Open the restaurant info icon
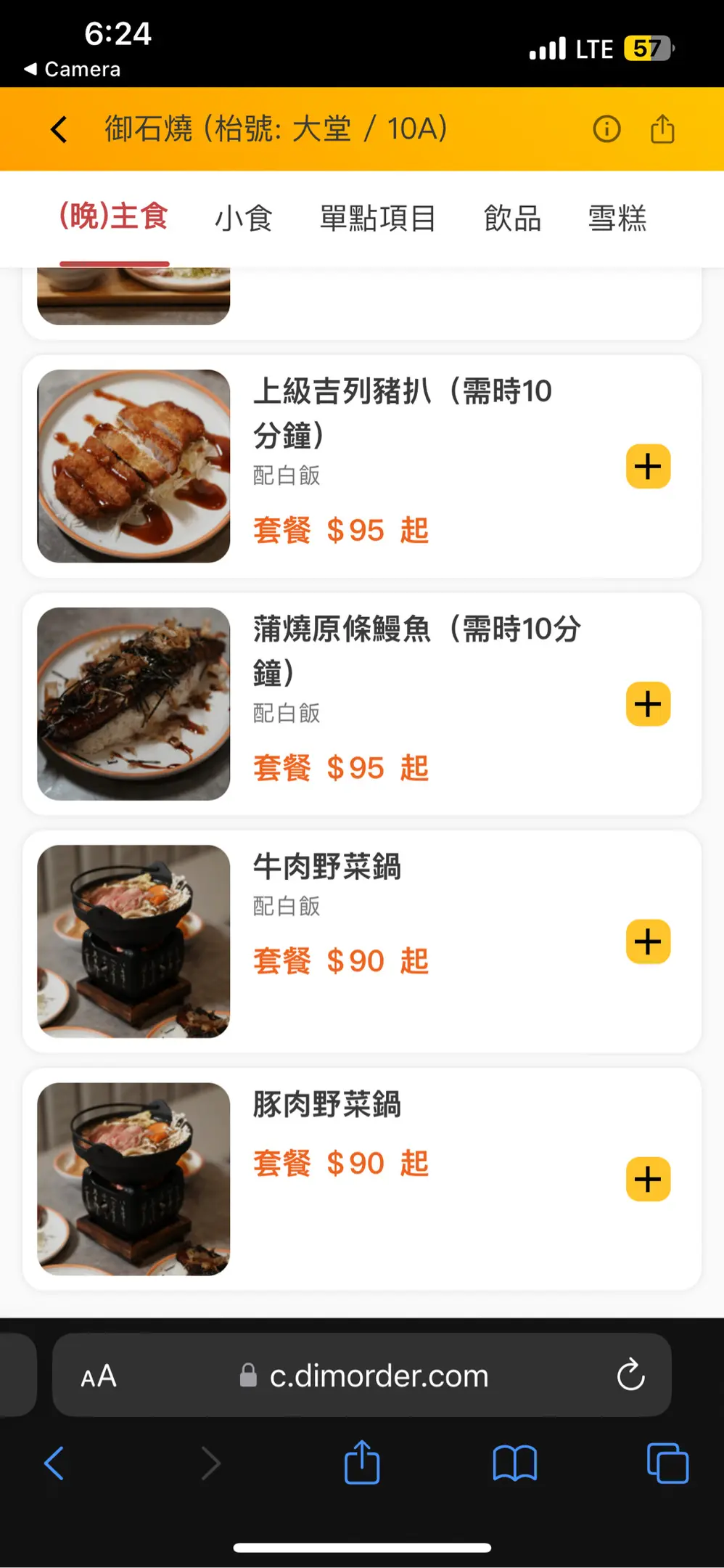Image resolution: width=724 pixels, height=1568 pixels. [x=606, y=129]
